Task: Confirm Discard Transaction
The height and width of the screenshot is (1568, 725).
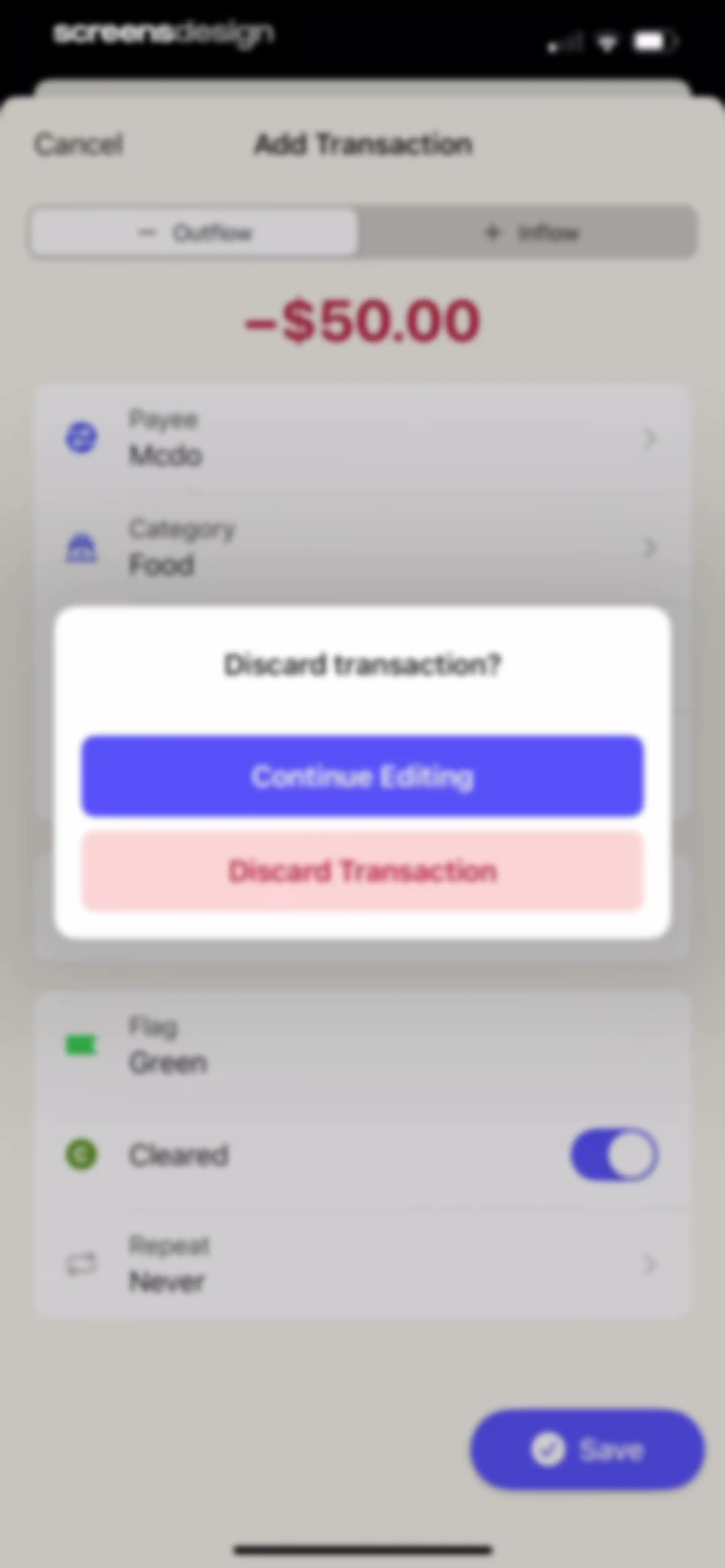Action: (x=362, y=871)
